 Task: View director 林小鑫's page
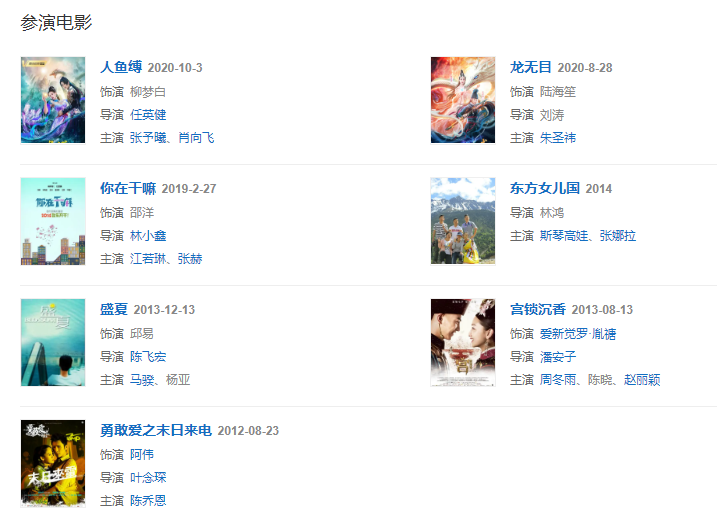point(148,235)
